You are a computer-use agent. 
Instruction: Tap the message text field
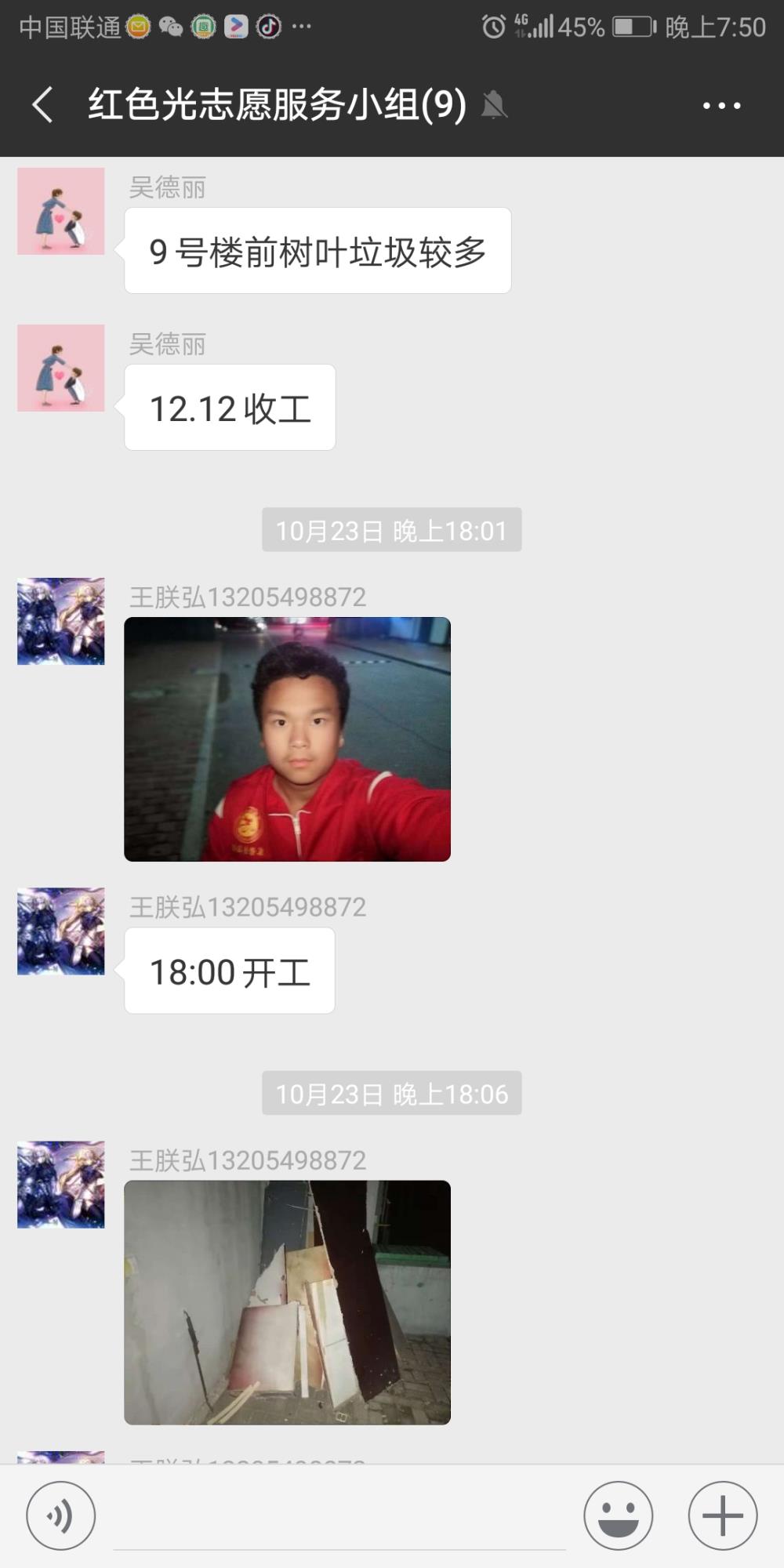[339, 1517]
